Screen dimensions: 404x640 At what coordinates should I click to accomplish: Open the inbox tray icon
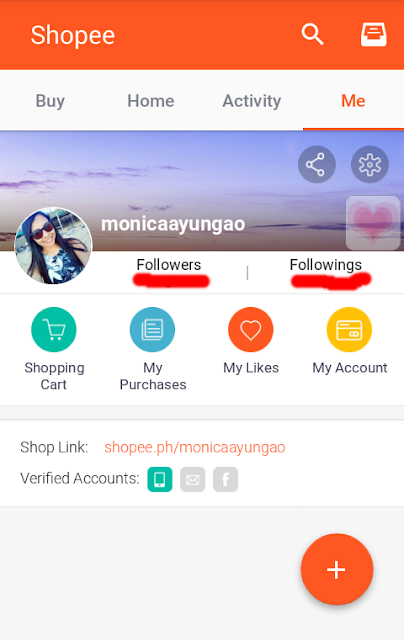point(373,34)
